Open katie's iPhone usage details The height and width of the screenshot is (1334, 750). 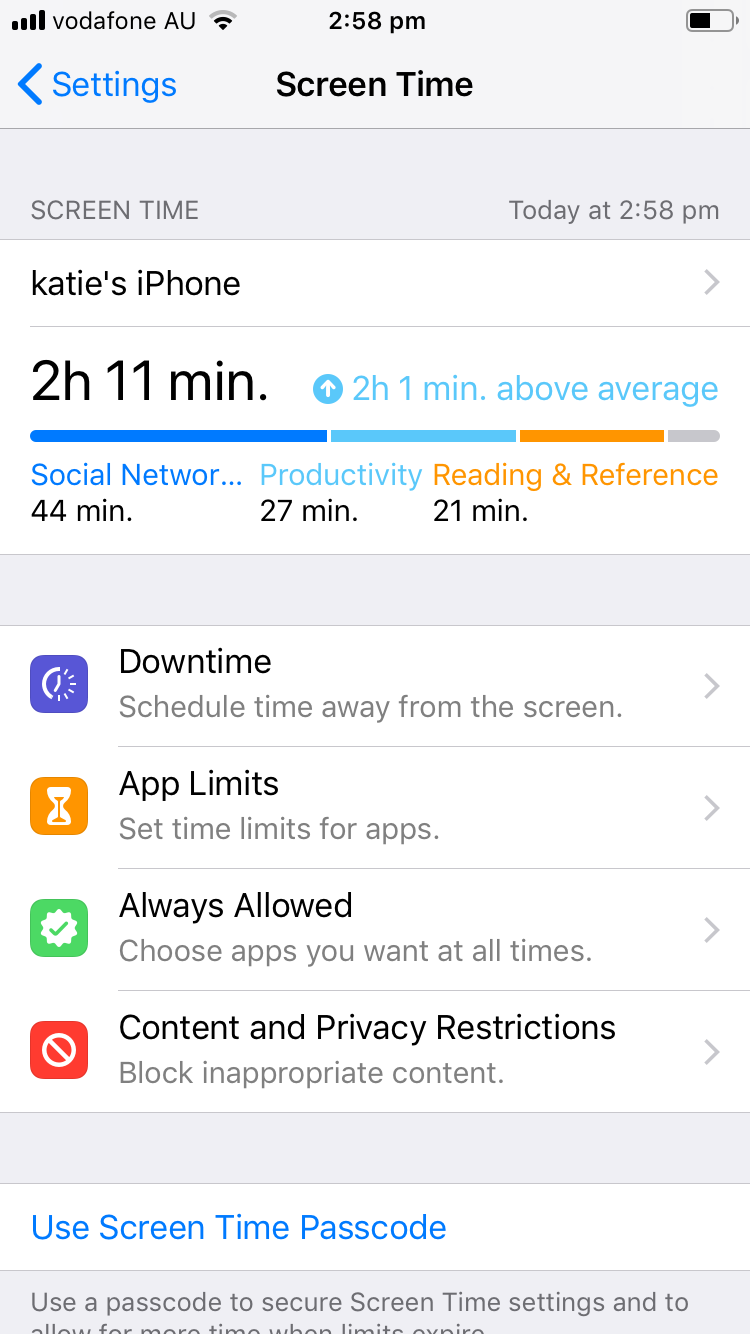(375, 283)
